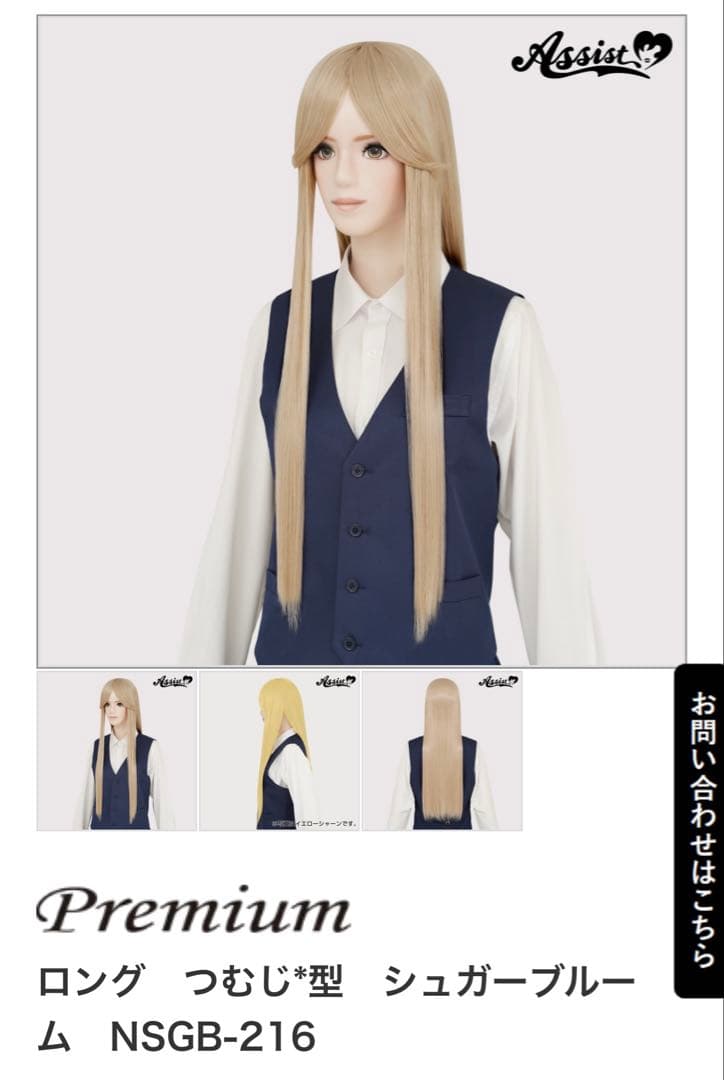Open the お問い合わせはこちら side tab
The height and width of the screenshot is (1080, 724).
[x=700, y=829]
